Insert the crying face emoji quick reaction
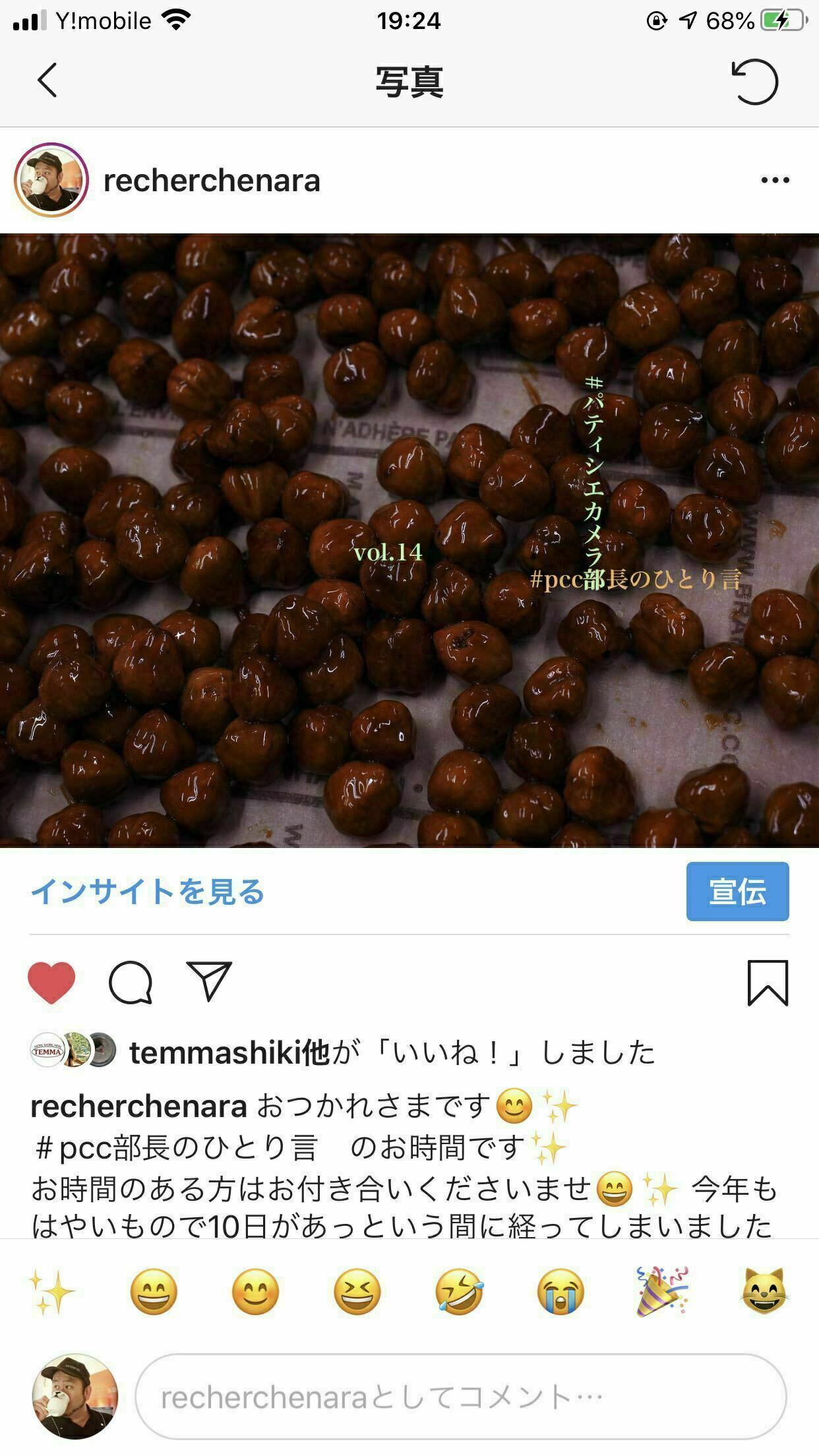Viewport: 819px width, 1456px height. [561, 1291]
